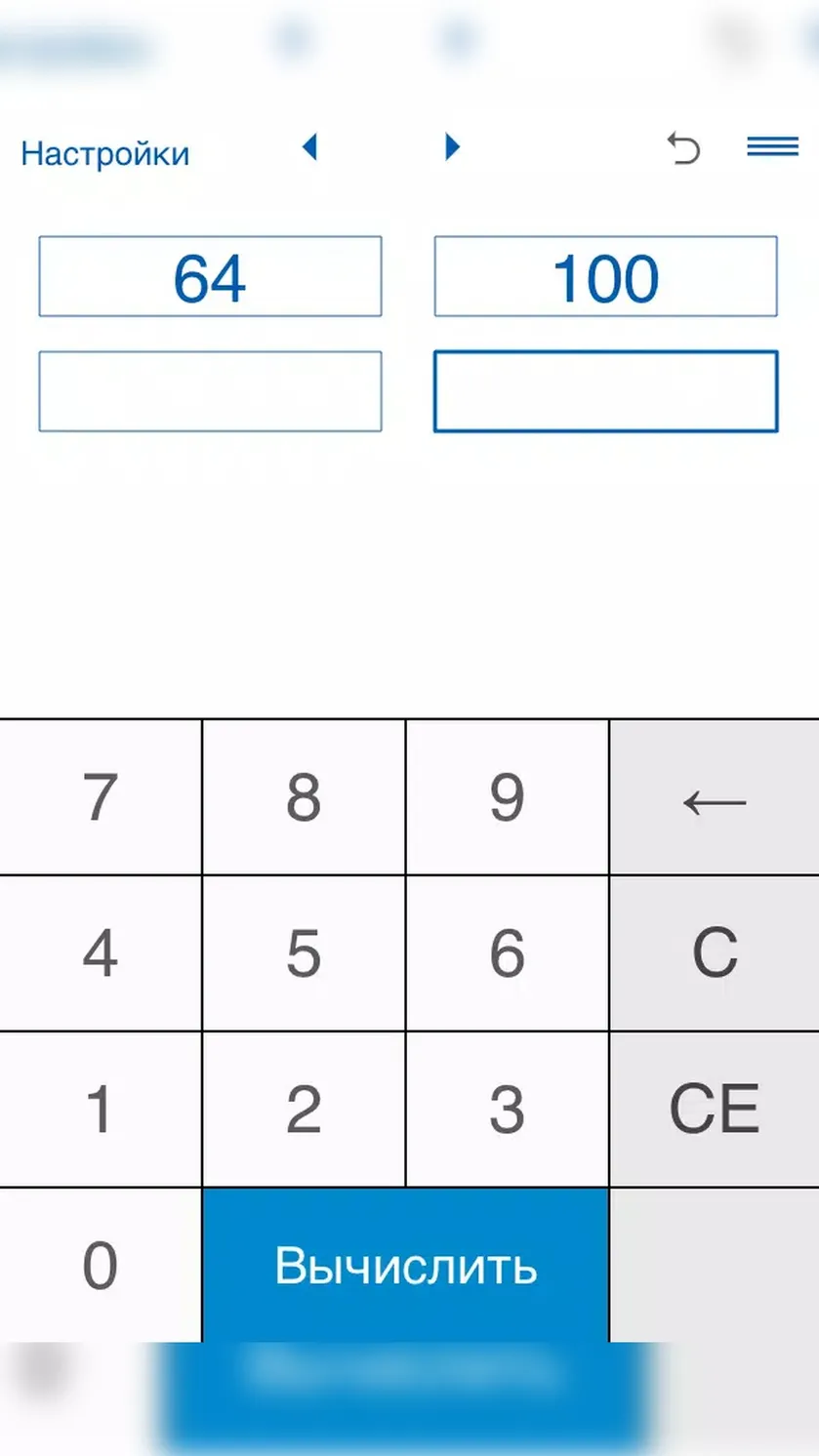The height and width of the screenshot is (1456, 819).
Task: Enter digit 6 on keypad
Action: (507, 953)
